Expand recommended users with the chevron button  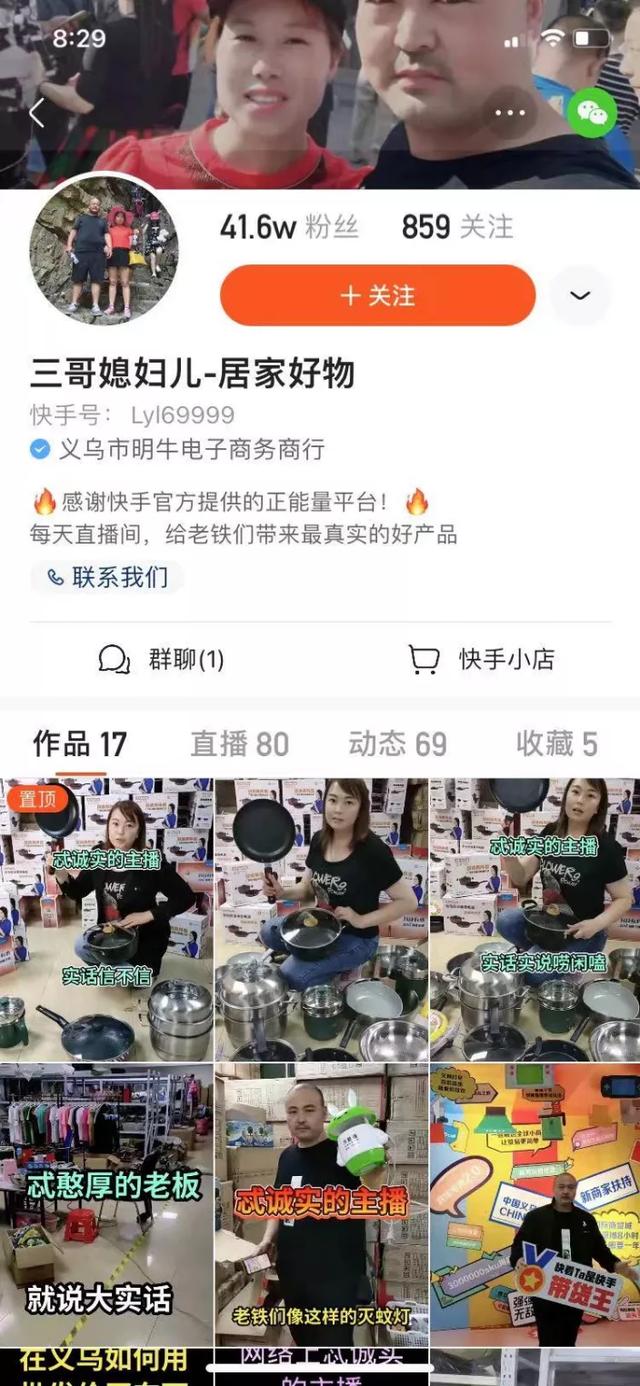pyautogui.click(x=580, y=296)
